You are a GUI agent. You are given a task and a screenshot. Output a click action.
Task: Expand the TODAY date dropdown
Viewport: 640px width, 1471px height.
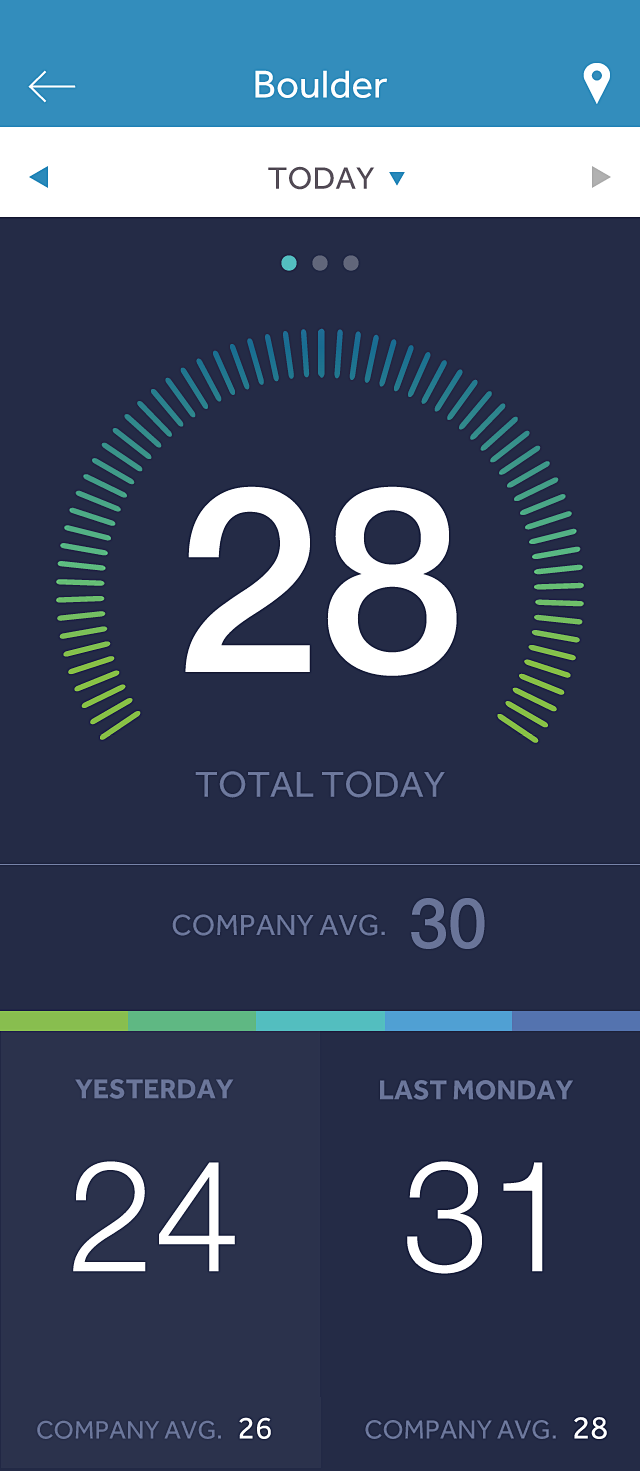tap(336, 178)
